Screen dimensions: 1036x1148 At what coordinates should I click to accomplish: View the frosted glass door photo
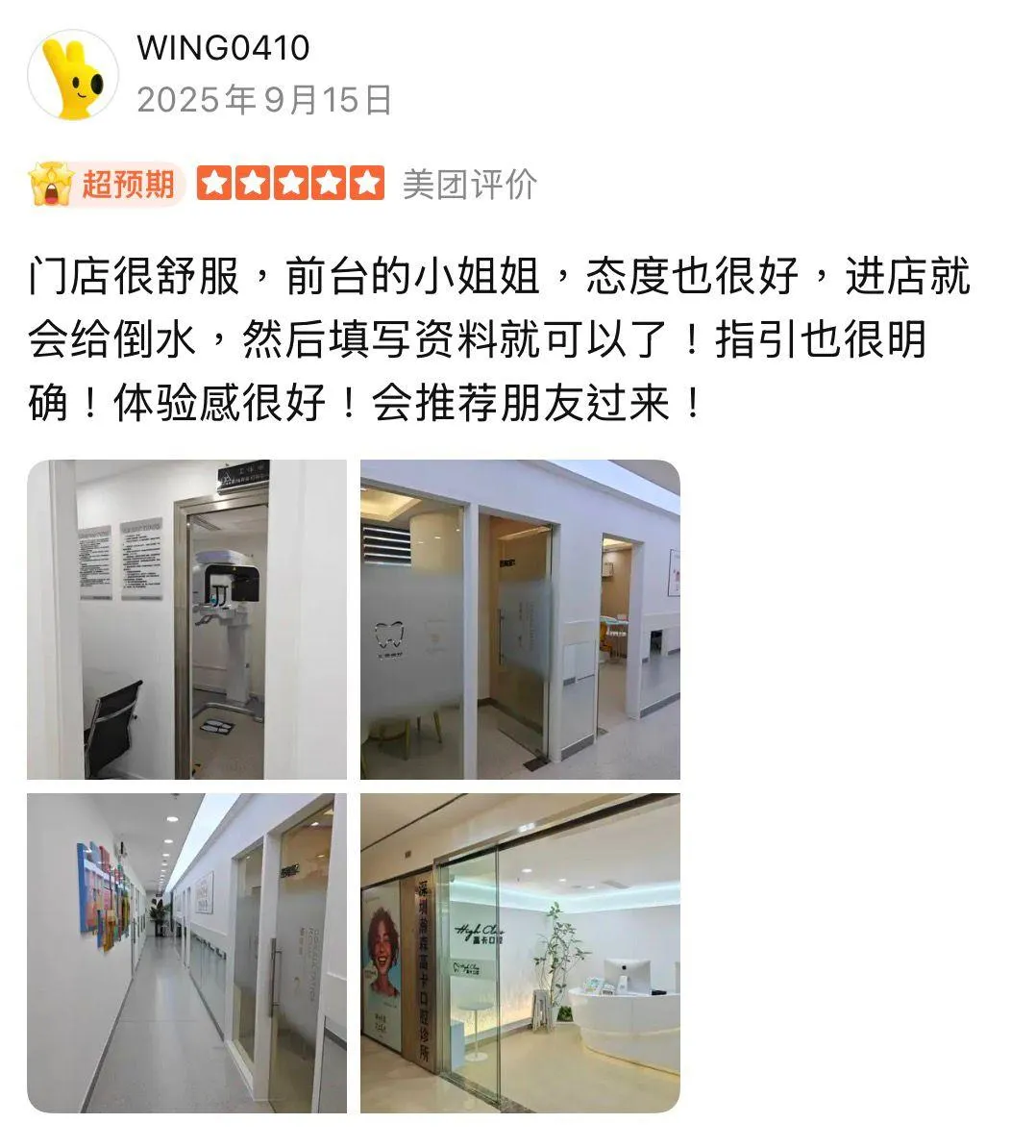(520, 619)
